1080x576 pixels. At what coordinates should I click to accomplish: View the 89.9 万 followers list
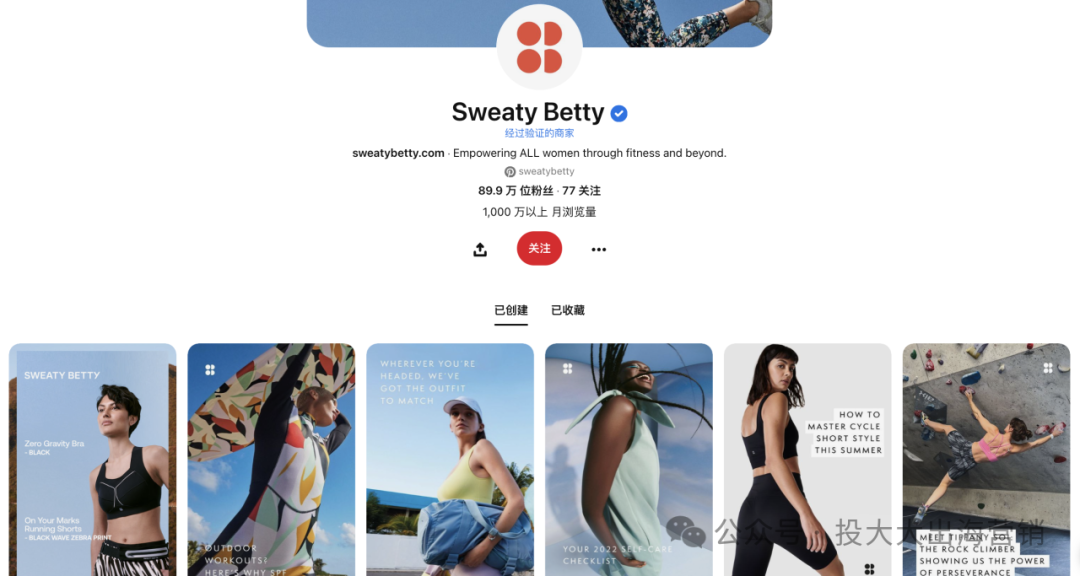click(515, 191)
